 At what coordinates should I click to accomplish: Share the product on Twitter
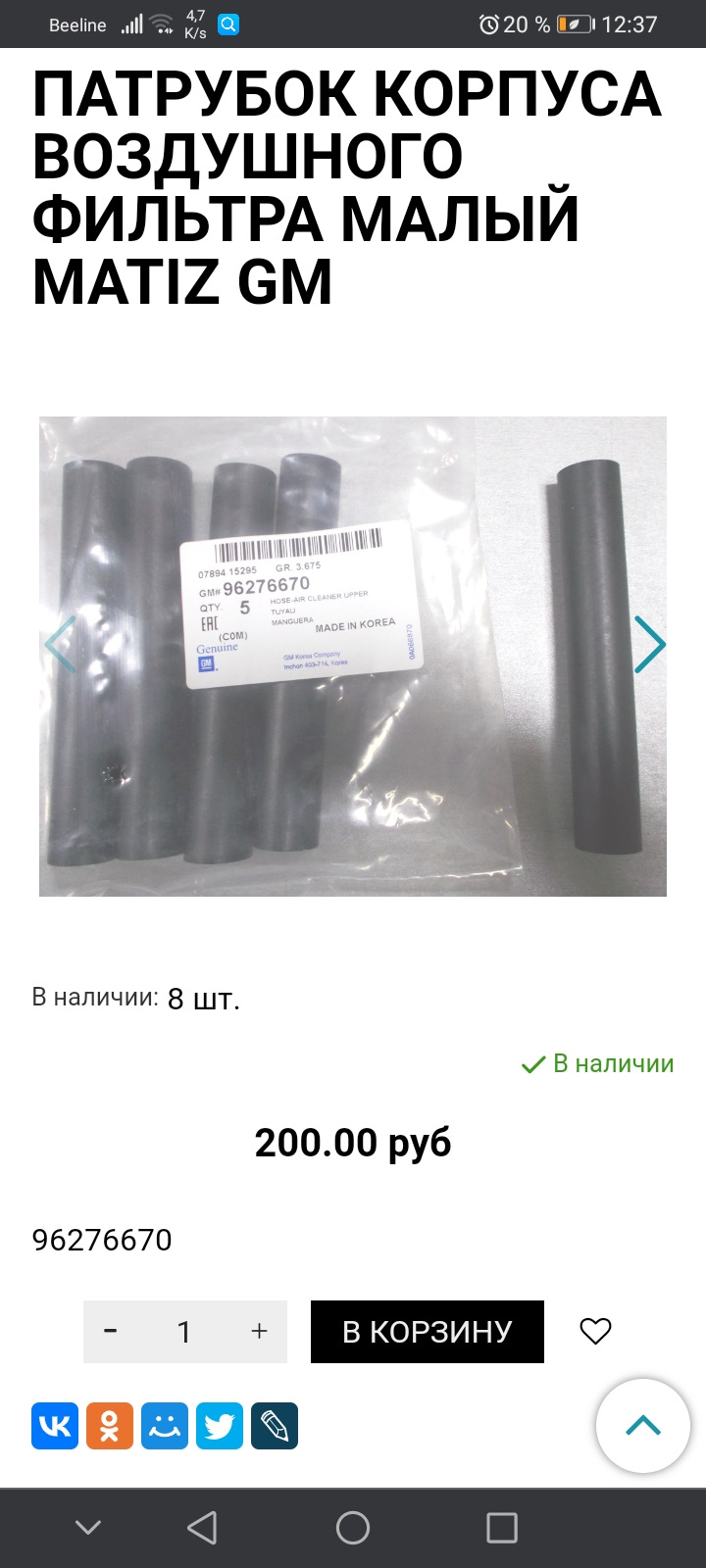click(220, 1425)
